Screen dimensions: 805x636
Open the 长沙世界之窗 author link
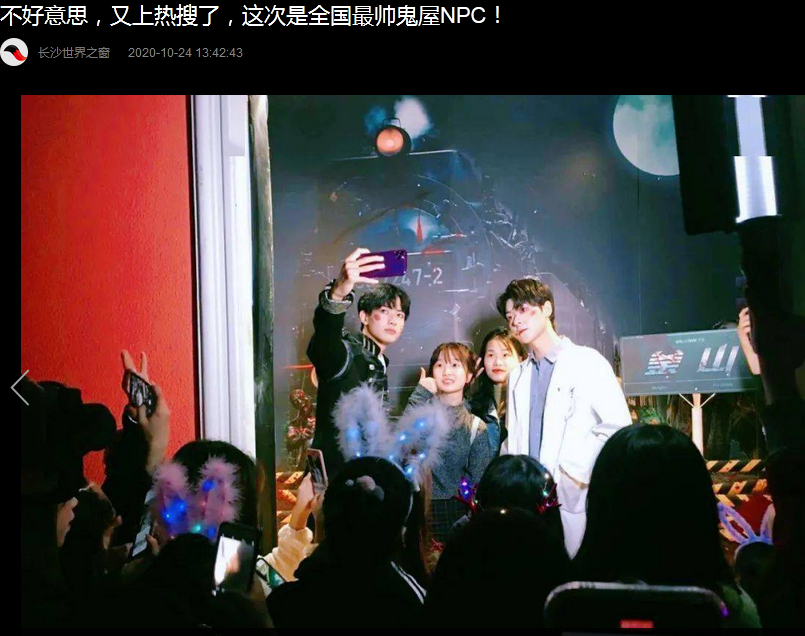pyautogui.click(x=74, y=53)
